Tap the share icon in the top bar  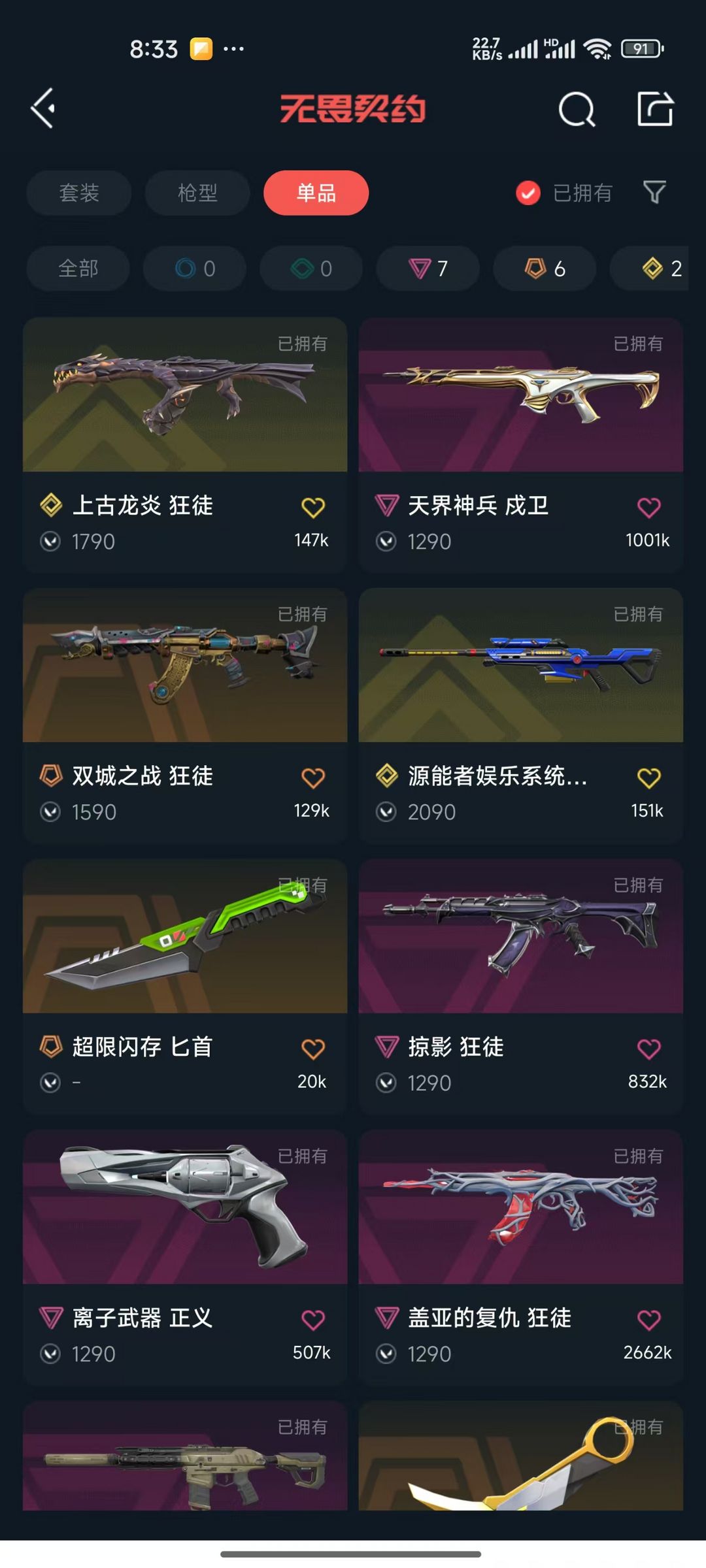[655, 108]
